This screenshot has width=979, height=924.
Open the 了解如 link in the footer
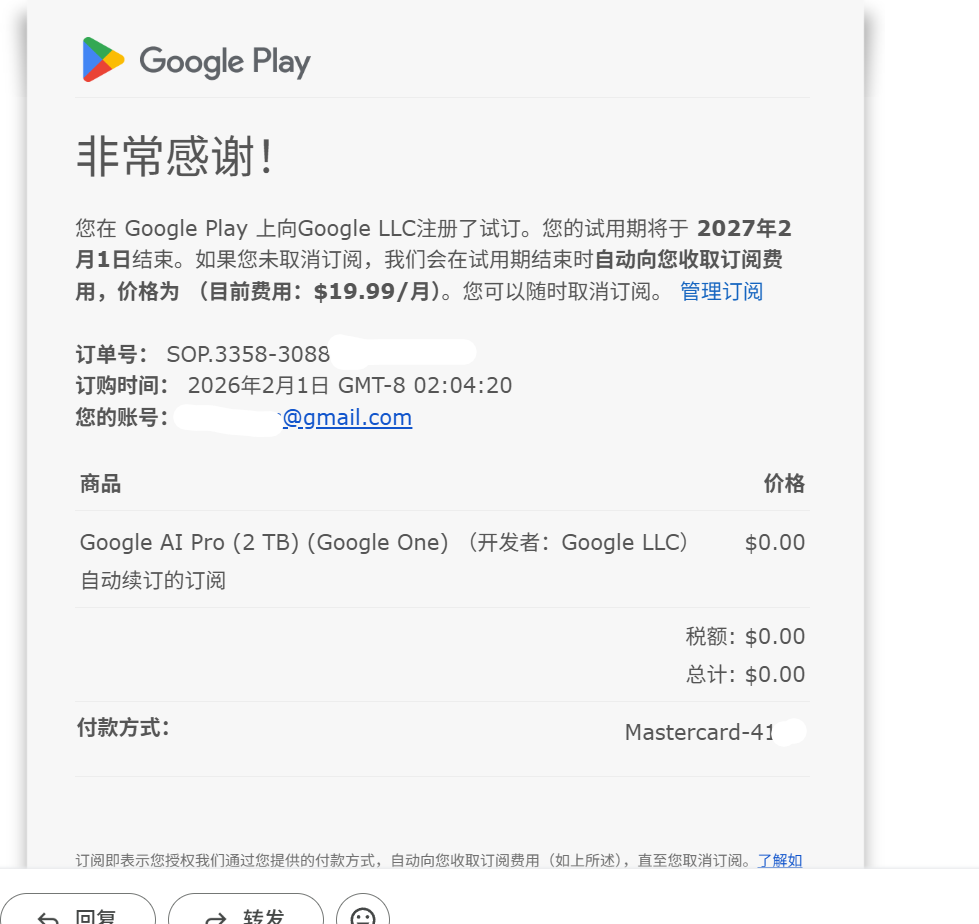[x=779, y=860]
